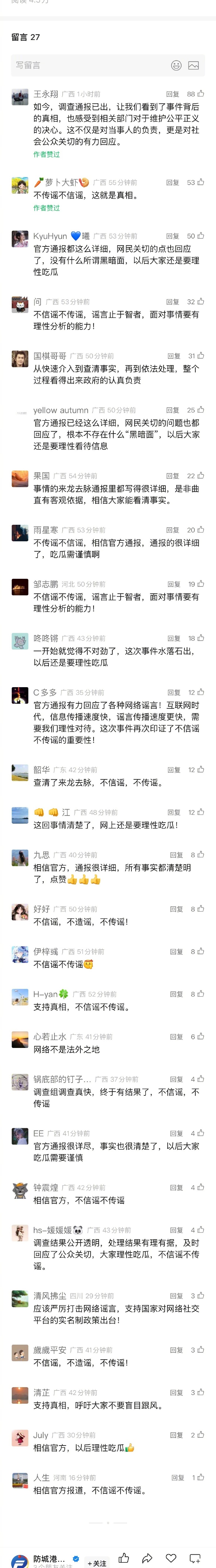Reply to 心若止水's comment
216x1568 pixels.
pyautogui.click(x=176, y=1037)
